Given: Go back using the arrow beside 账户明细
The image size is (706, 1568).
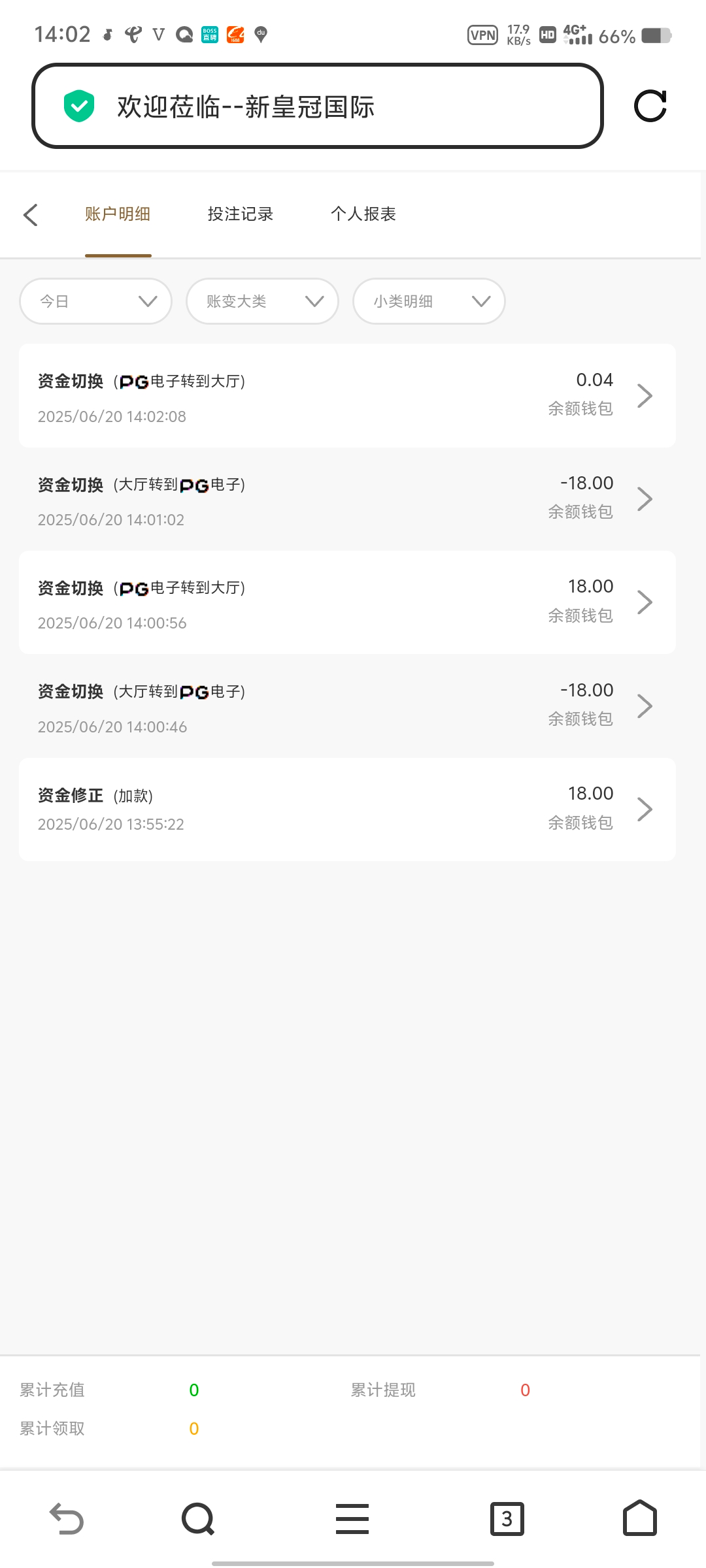Looking at the screenshot, I should coord(31,215).
